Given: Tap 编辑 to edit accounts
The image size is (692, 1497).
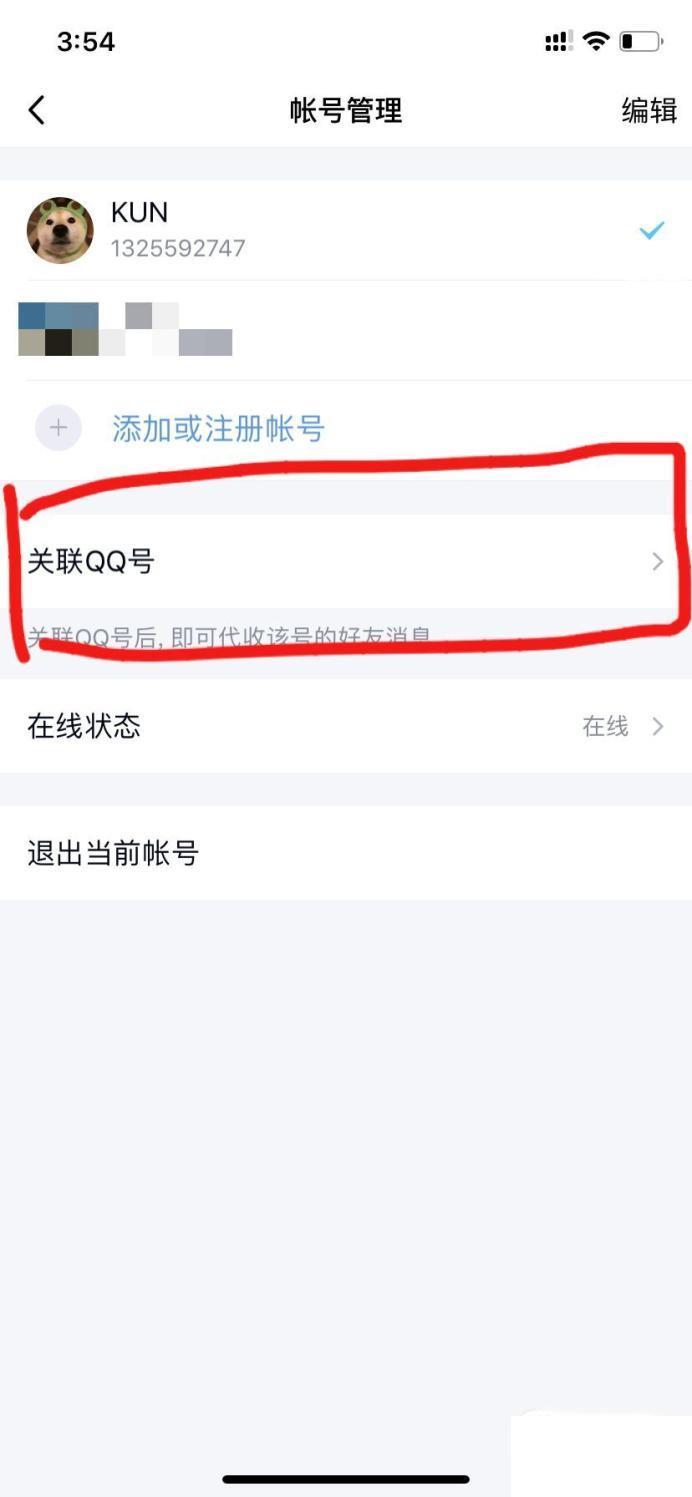Looking at the screenshot, I should pos(649,110).
